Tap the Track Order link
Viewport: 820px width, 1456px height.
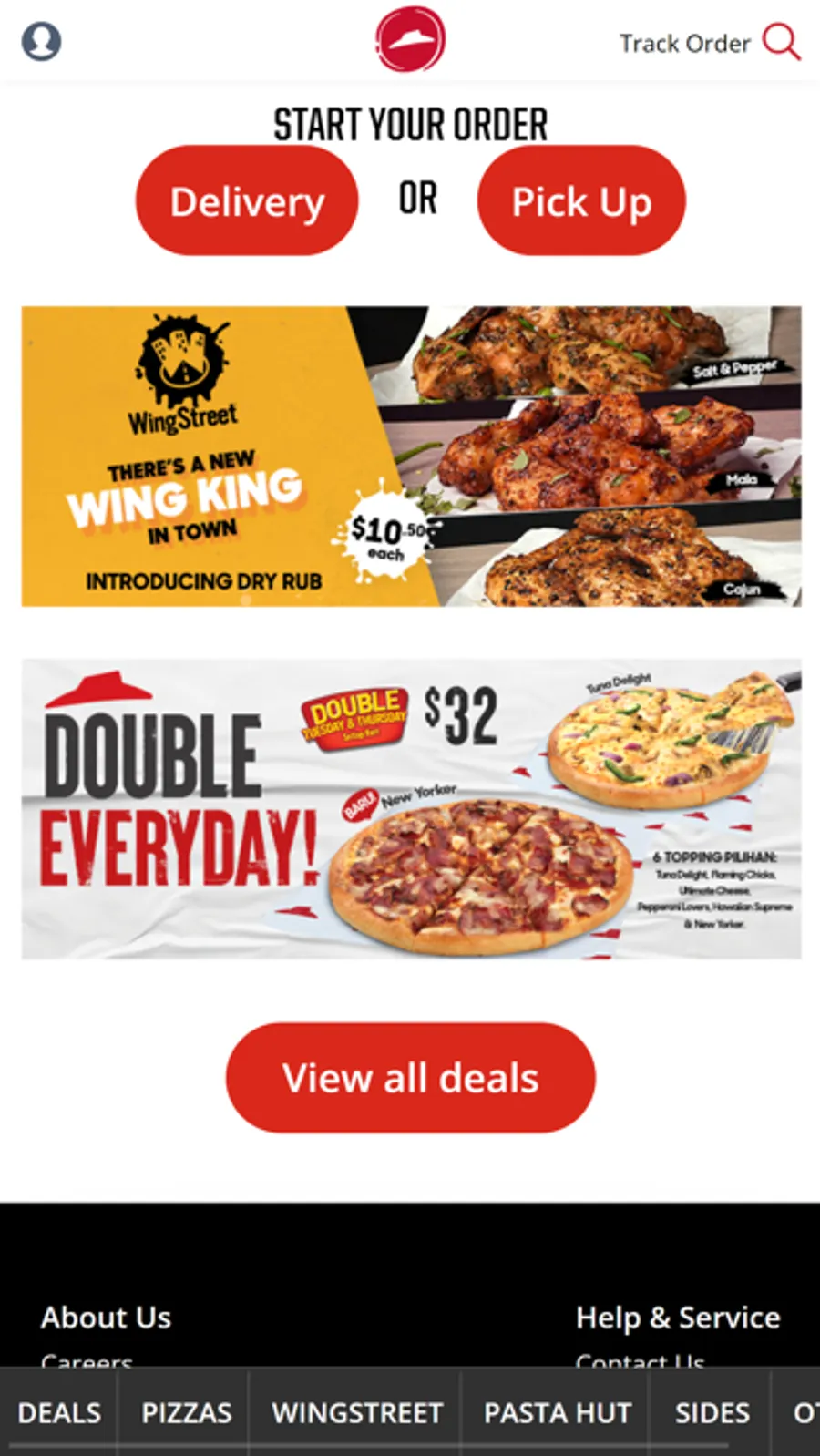[684, 43]
